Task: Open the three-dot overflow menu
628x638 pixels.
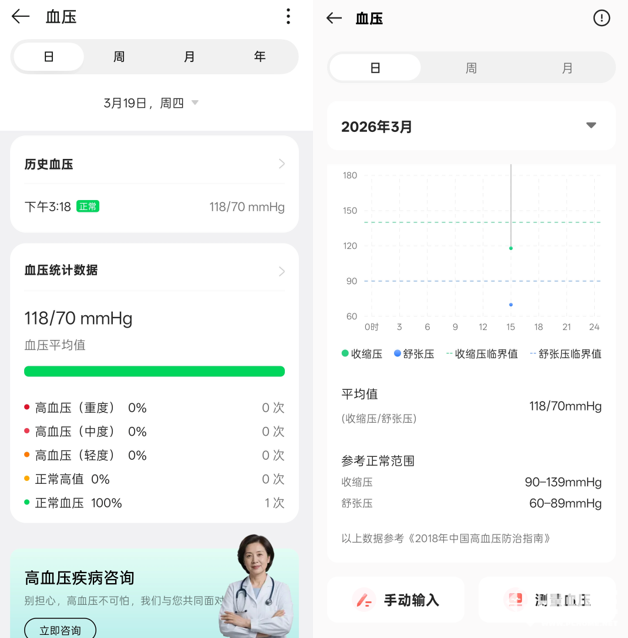Action: point(288,16)
